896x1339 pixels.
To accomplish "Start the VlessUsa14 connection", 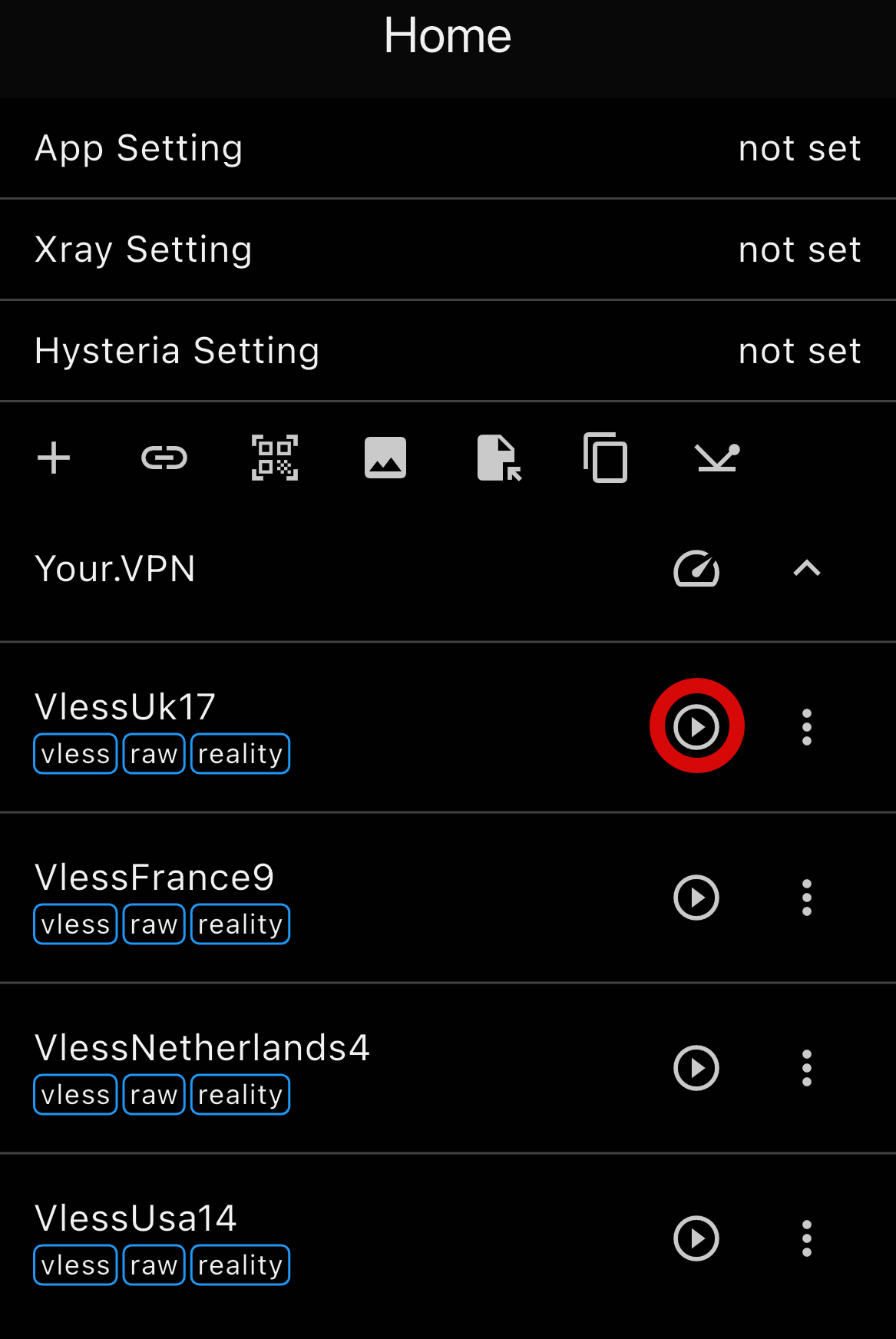I will click(x=696, y=1238).
